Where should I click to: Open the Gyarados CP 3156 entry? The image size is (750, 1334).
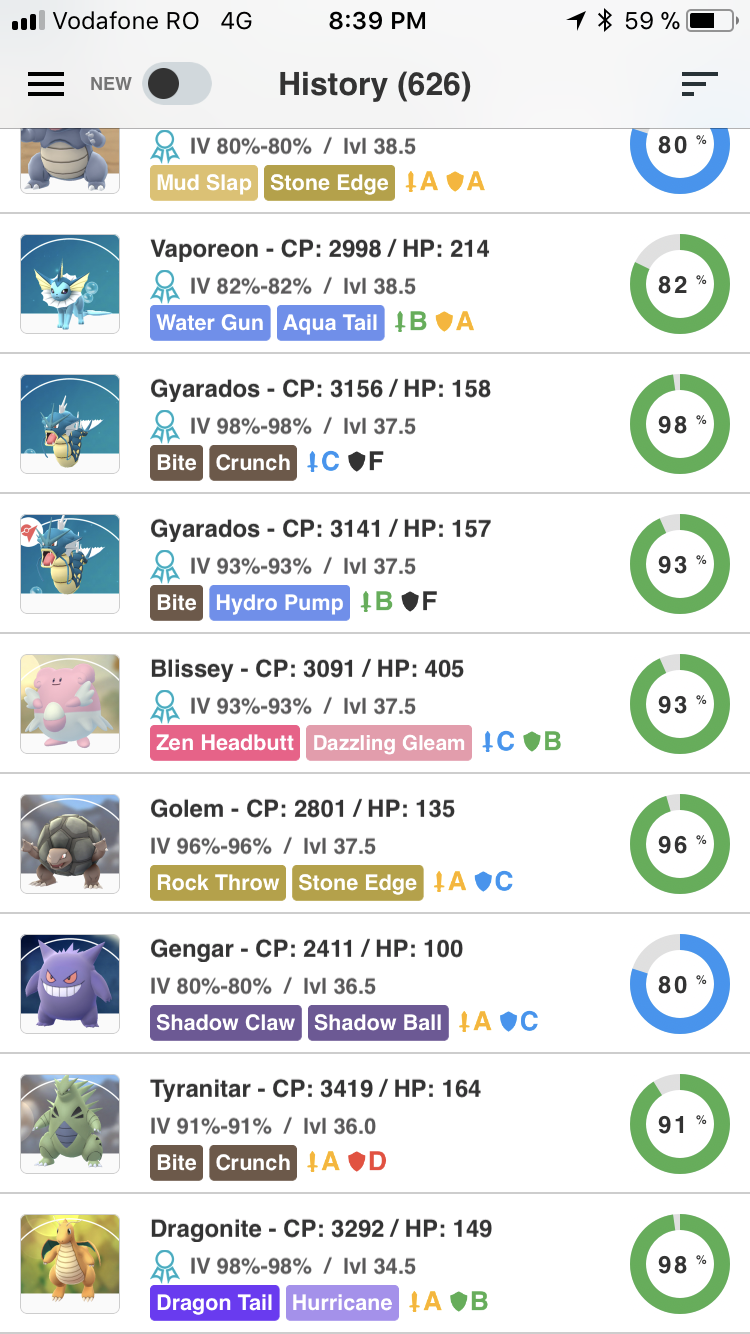tap(375, 424)
